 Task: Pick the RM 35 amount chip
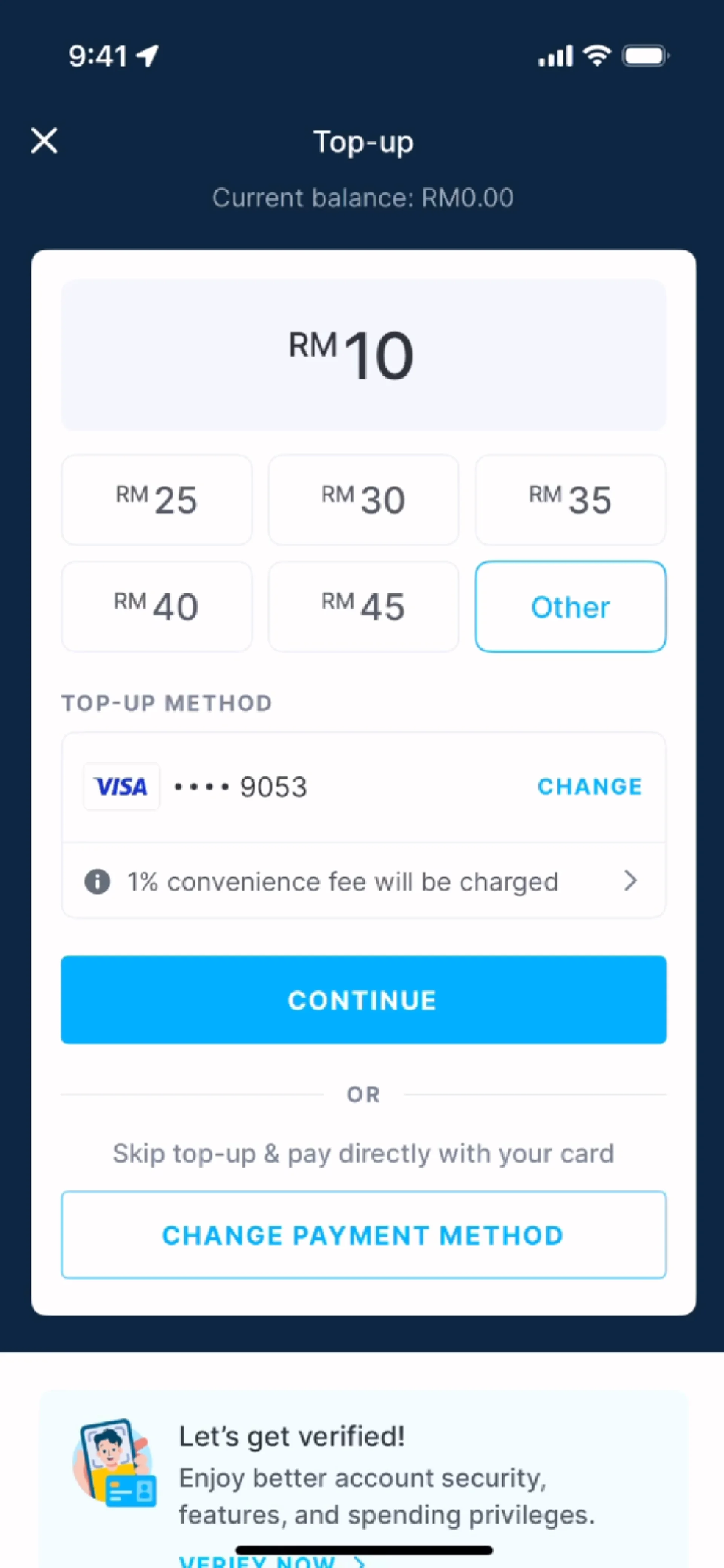pyautogui.click(x=570, y=500)
